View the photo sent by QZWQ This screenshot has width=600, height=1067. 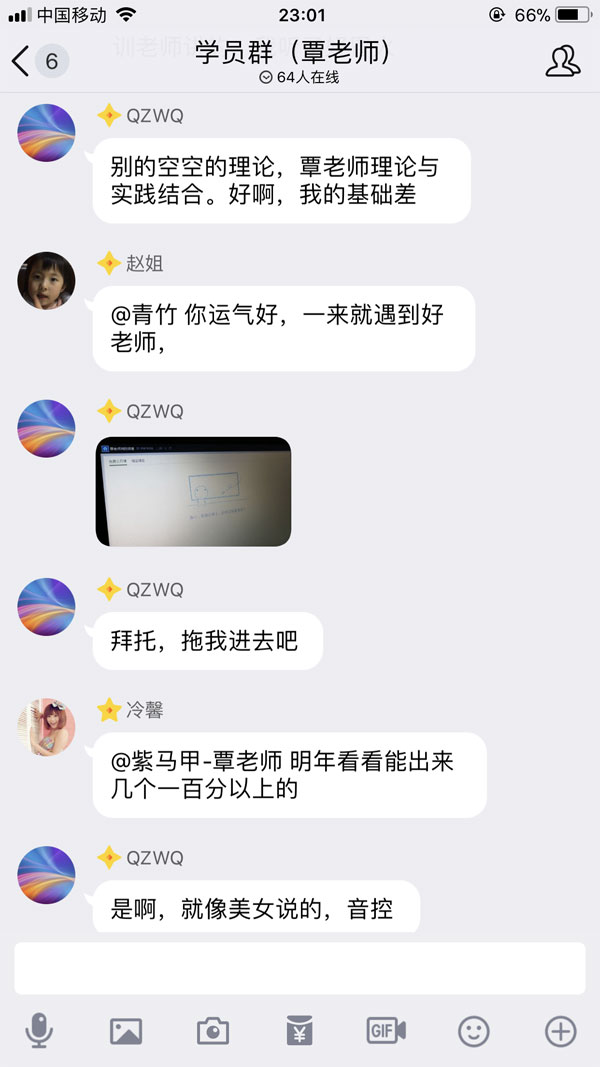(193, 491)
